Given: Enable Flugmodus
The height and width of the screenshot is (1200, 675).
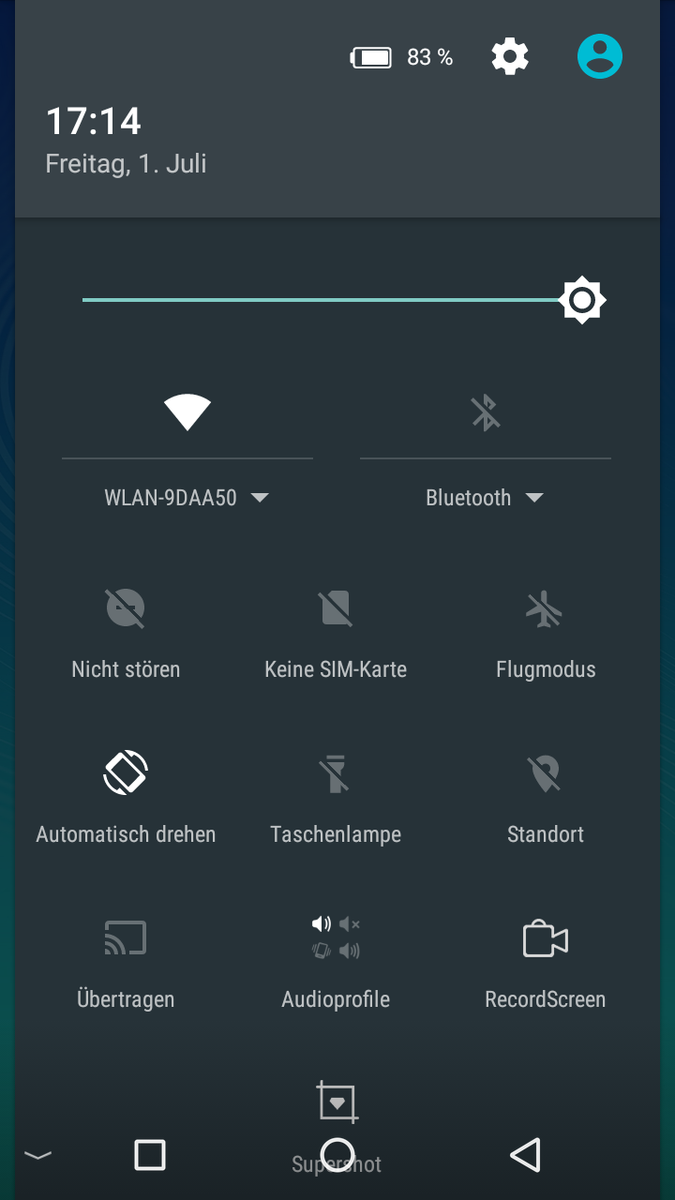Looking at the screenshot, I should click(545, 608).
